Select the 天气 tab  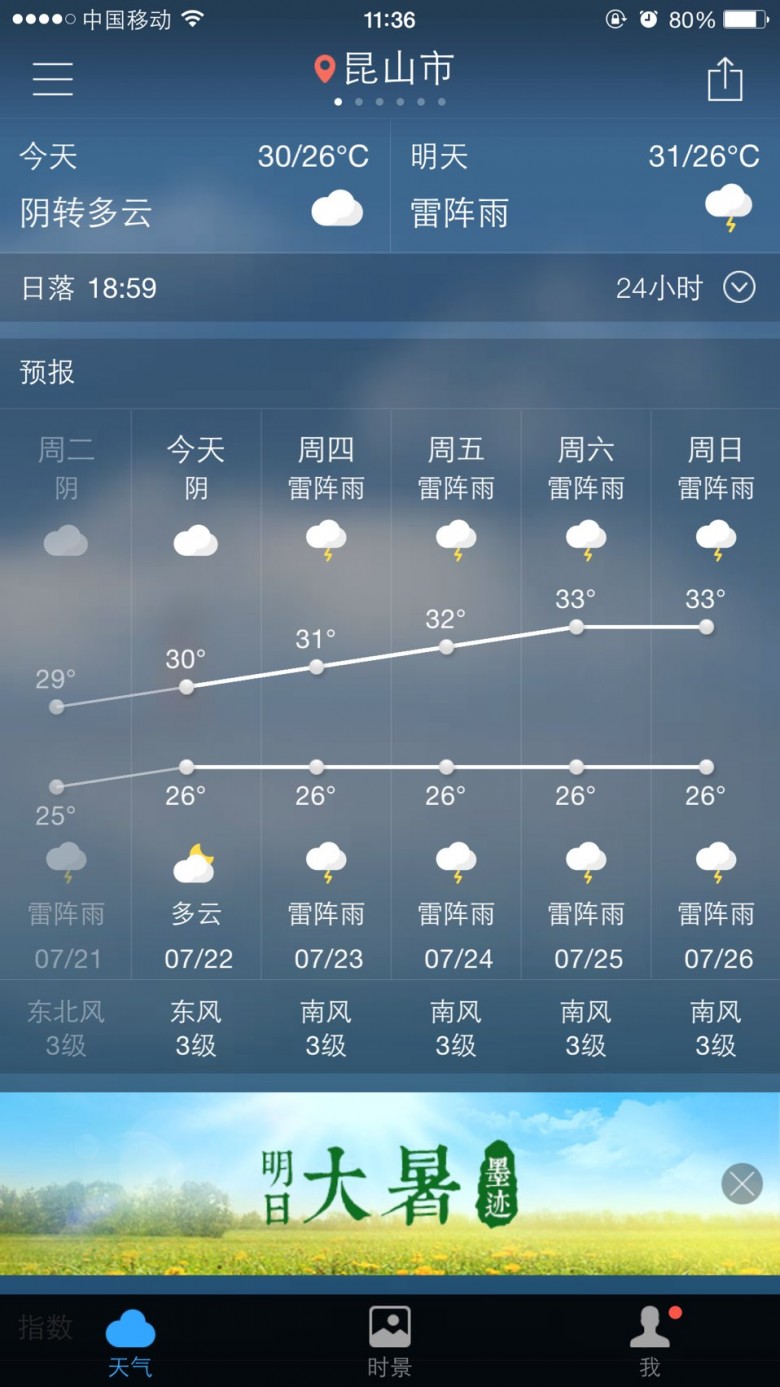coord(130,1341)
